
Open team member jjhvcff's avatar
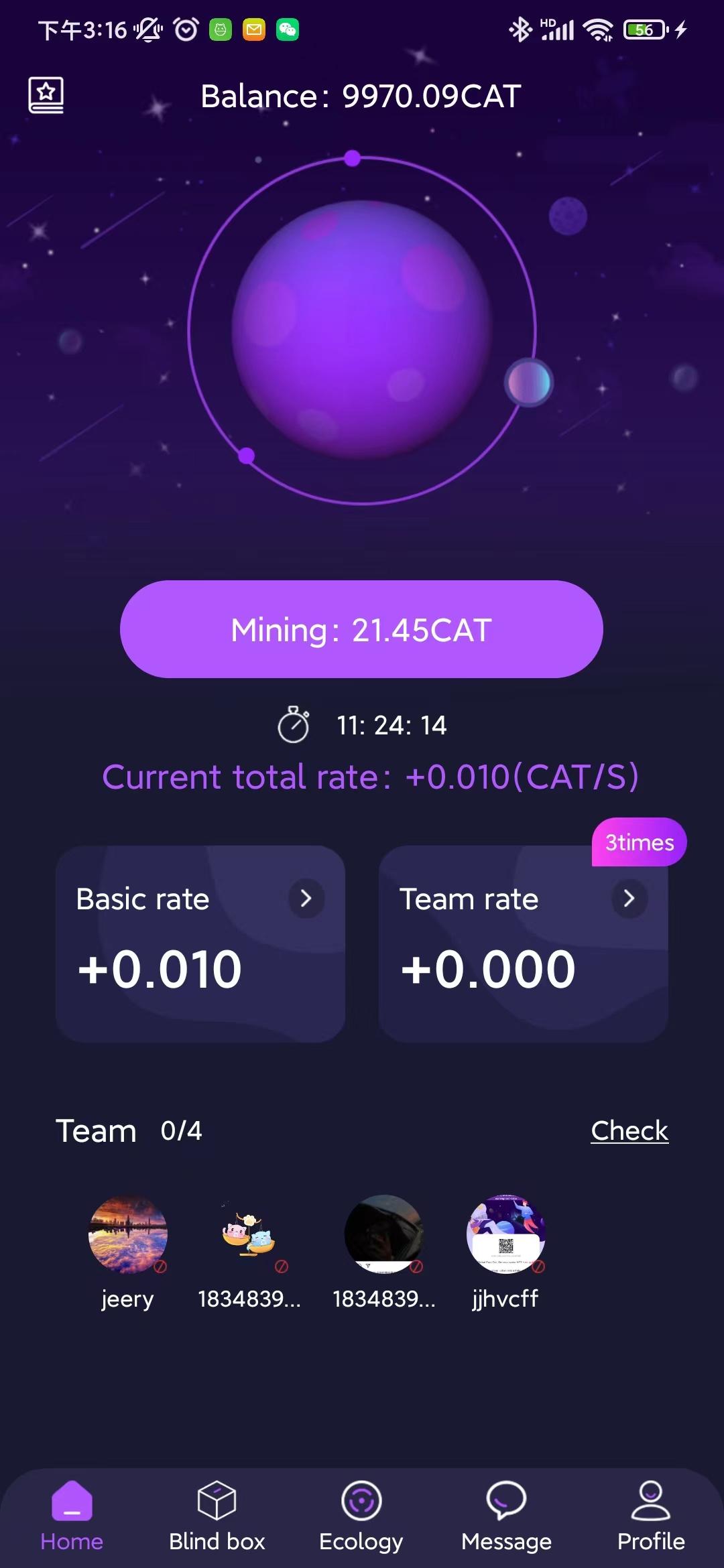click(505, 1234)
